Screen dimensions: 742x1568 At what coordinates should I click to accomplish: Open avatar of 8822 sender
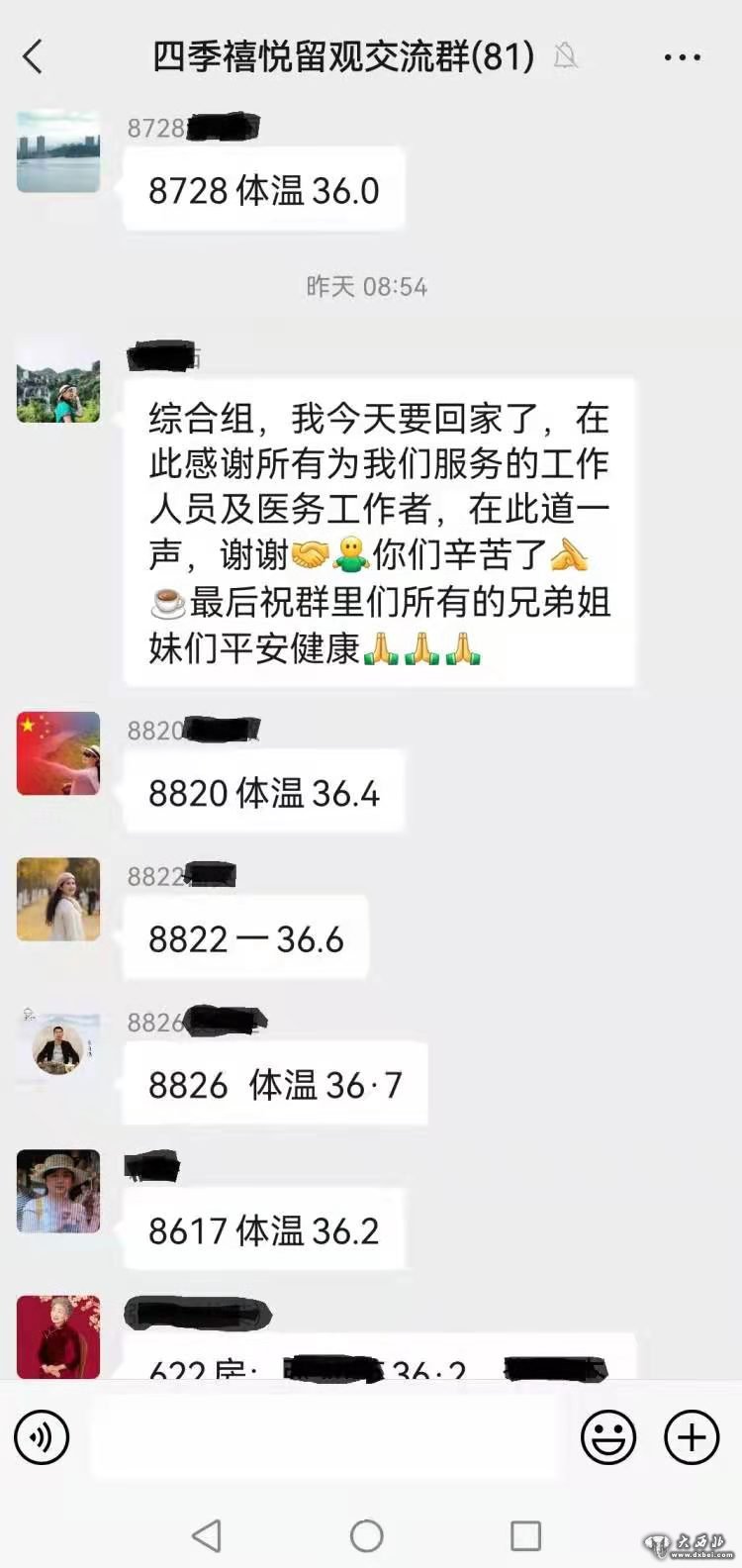(58, 899)
